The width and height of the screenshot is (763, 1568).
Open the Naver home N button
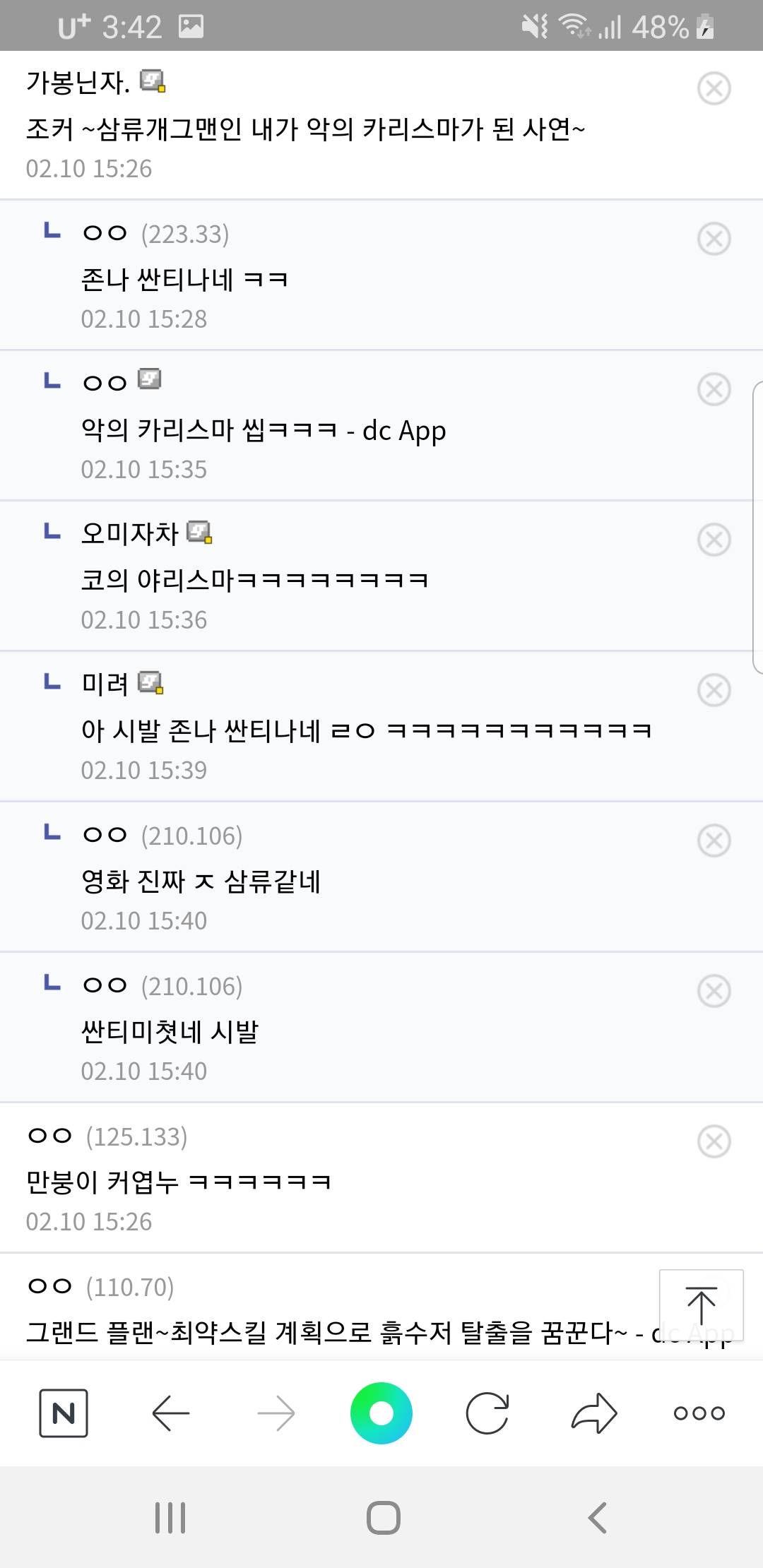[64, 1413]
